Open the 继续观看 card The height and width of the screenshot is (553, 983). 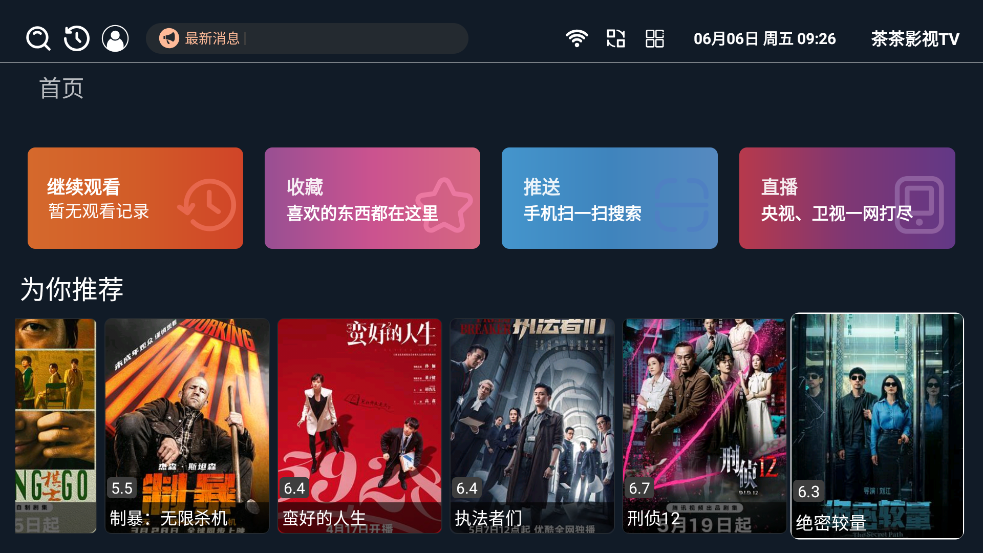[x=135, y=198]
